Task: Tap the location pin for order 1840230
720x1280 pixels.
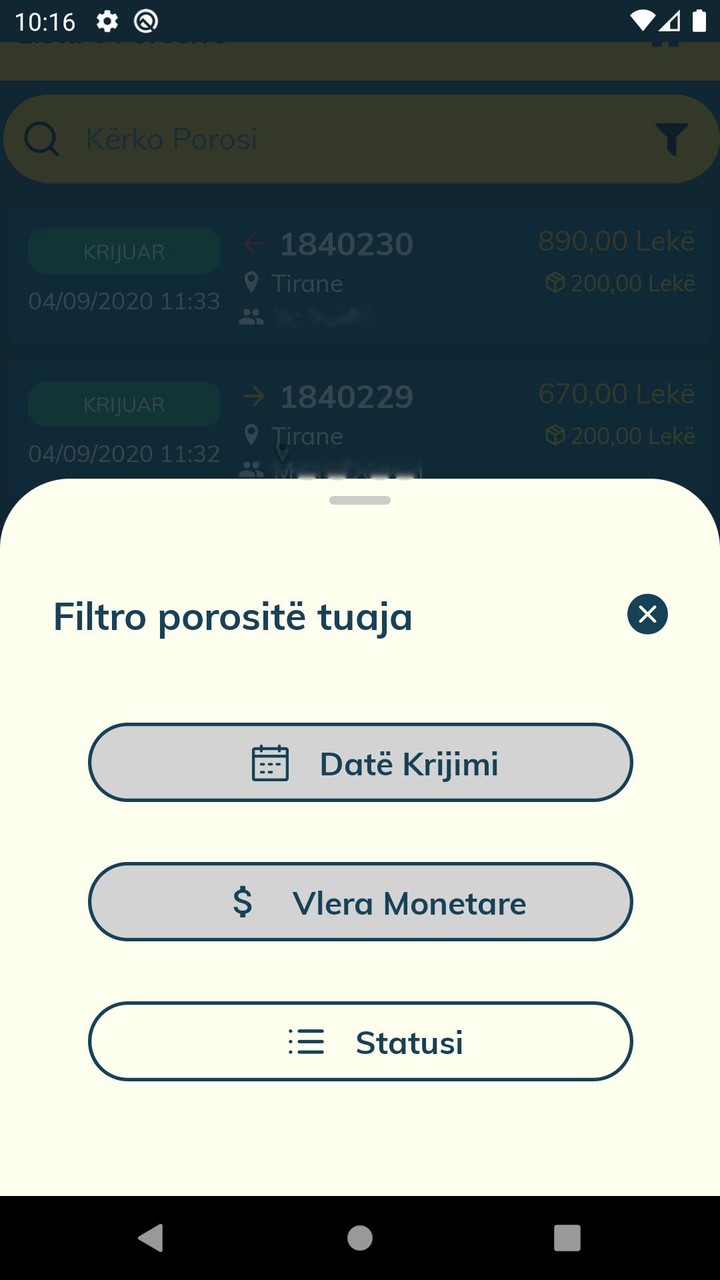Action: (x=253, y=283)
